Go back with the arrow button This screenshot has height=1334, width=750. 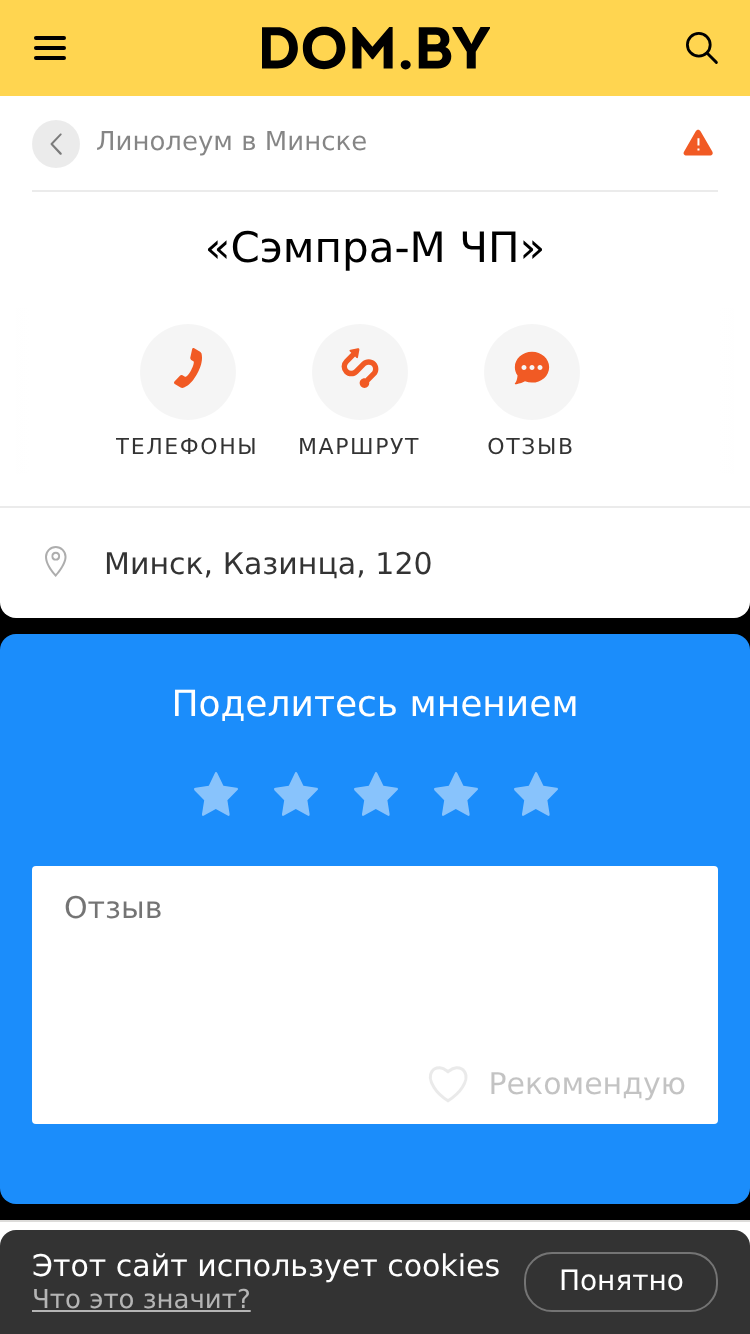coord(56,144)
